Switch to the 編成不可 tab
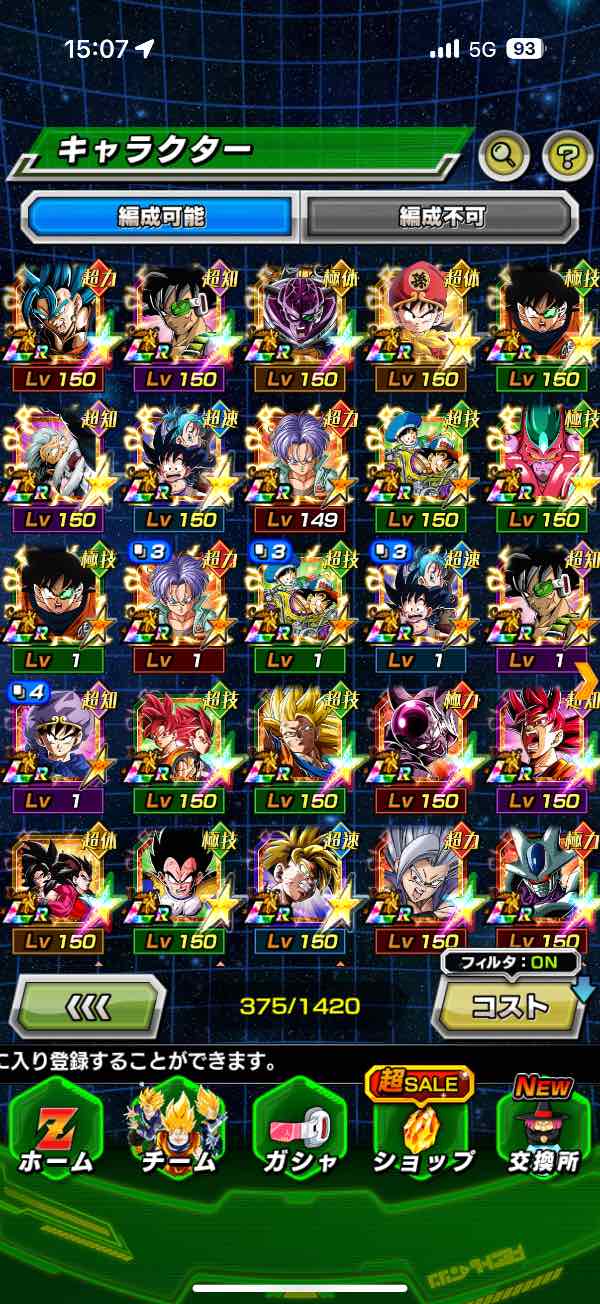Screen dimensions: 600x1304 [441, 217]
